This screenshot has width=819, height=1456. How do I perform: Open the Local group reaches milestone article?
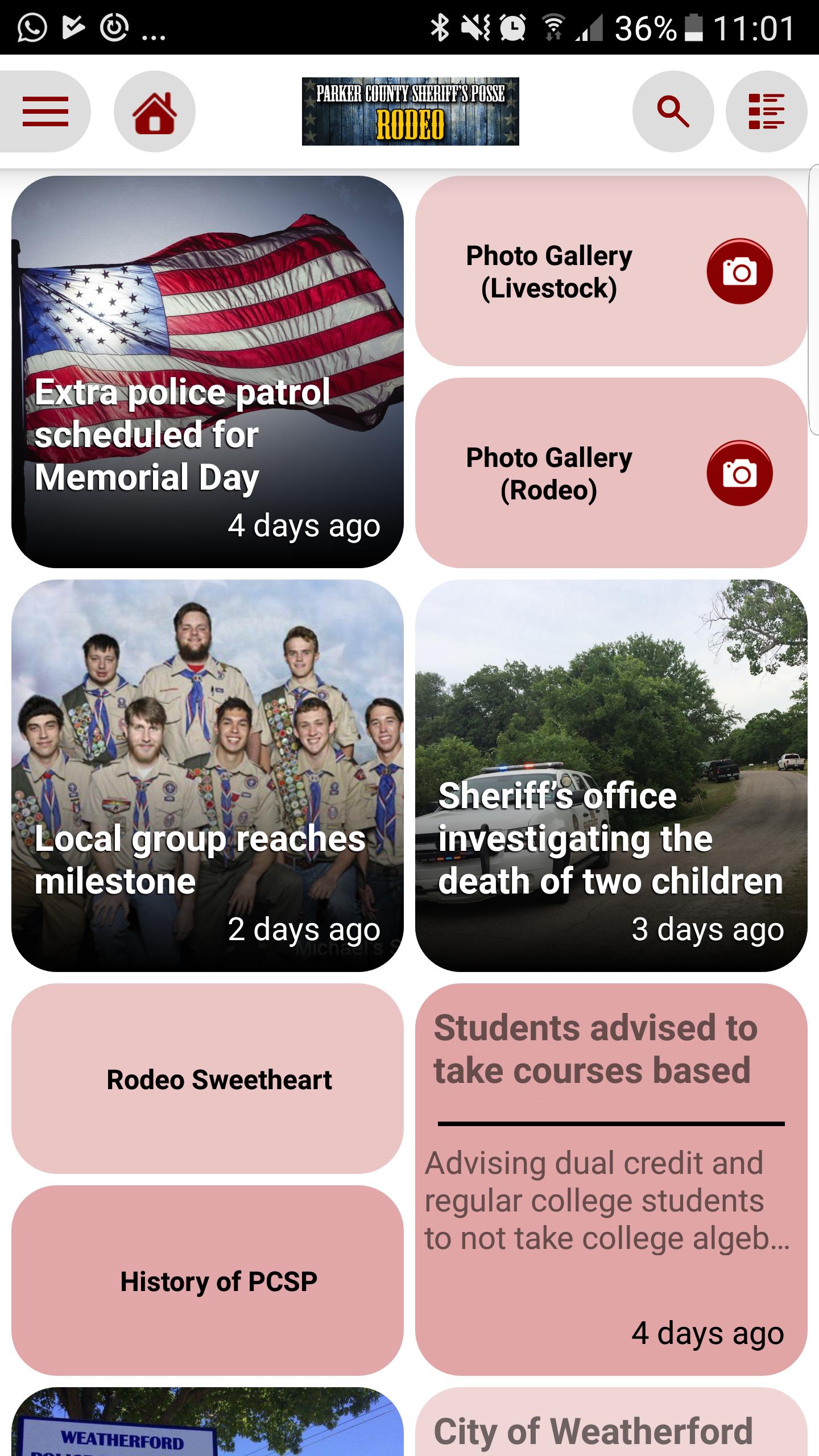tap(208, 775)
